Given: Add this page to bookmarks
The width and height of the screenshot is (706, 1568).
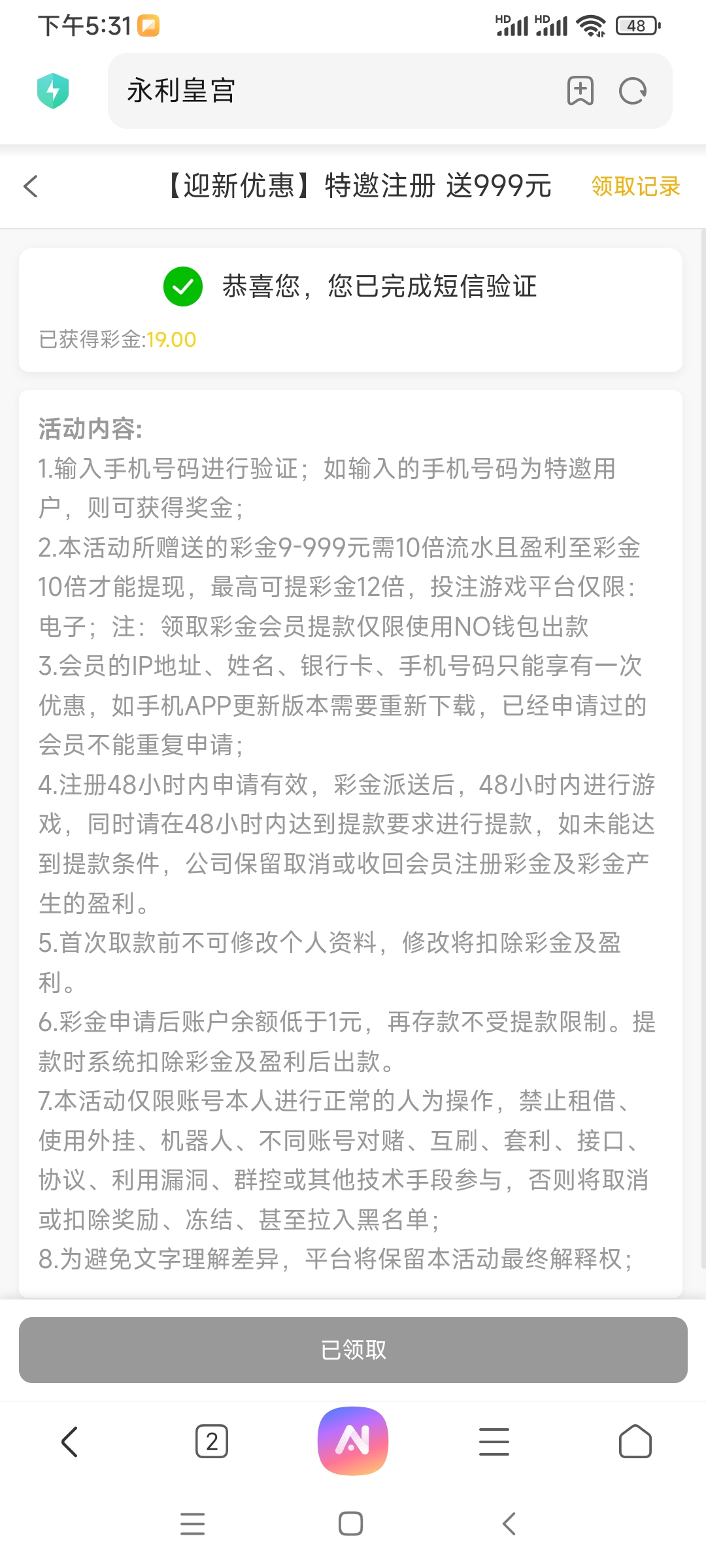Looking at the screenshot, I should pos(580,91).
